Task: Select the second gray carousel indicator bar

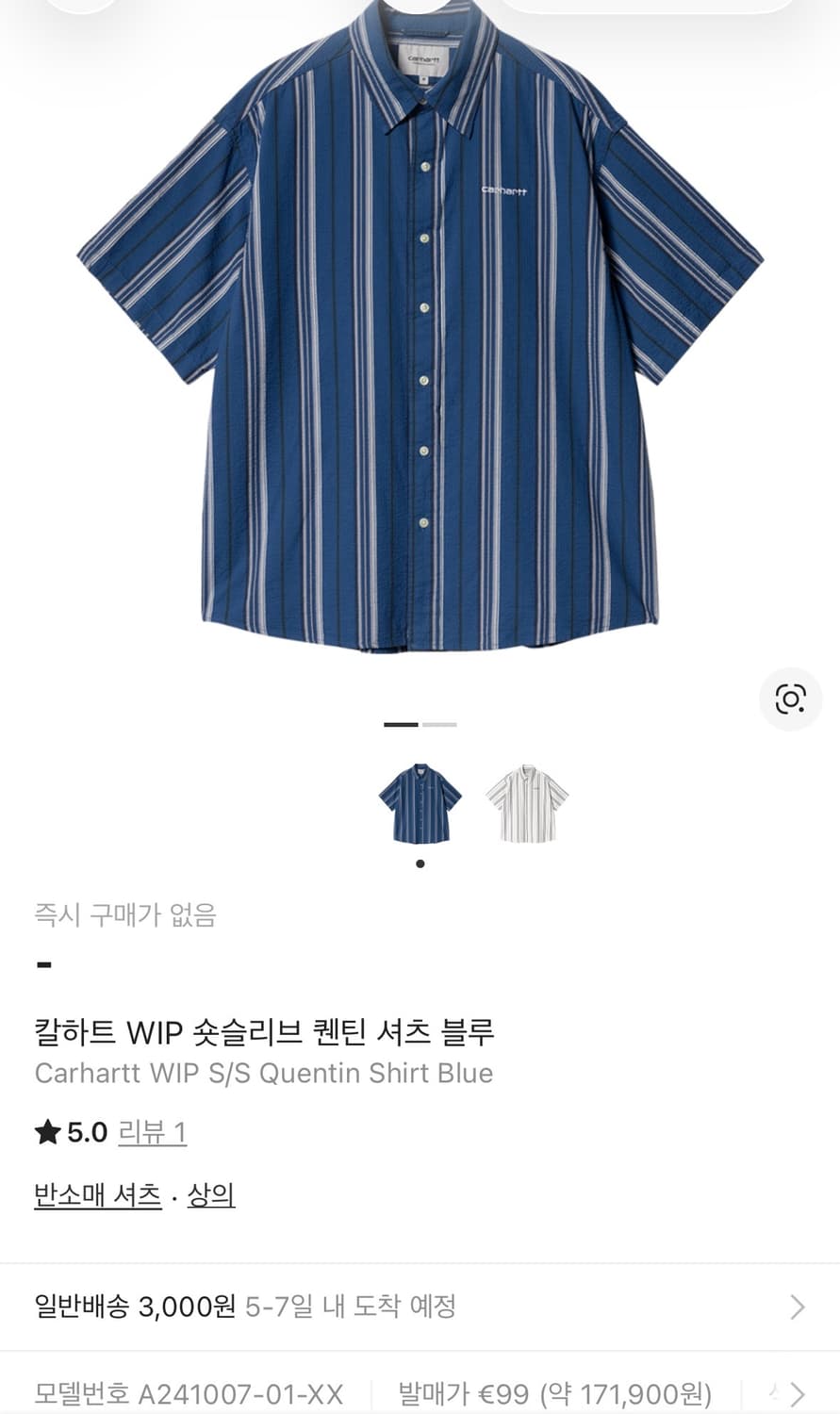Action: click(439, 724)
